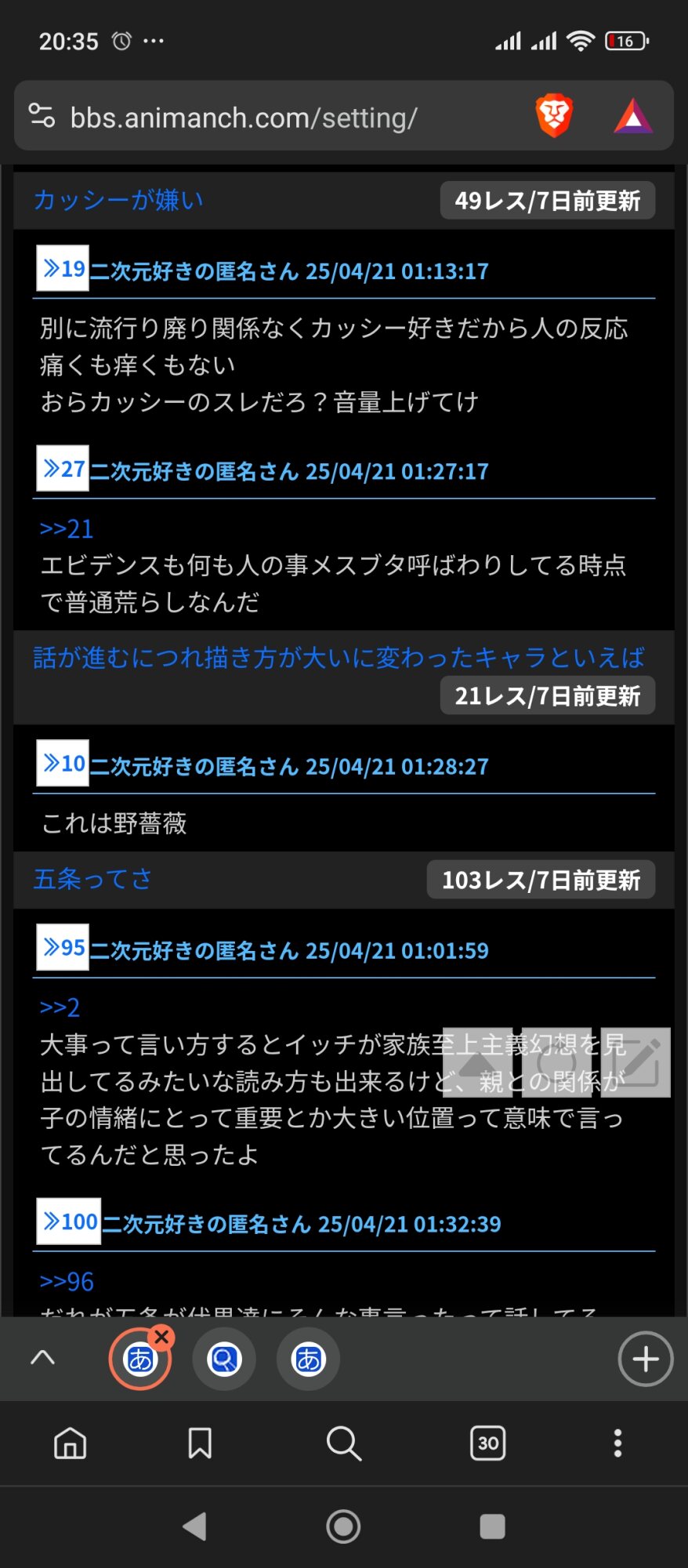Open the thread titled カッシーが嫌い
The height and width of the screenshot is (1568, 688).
118,200
